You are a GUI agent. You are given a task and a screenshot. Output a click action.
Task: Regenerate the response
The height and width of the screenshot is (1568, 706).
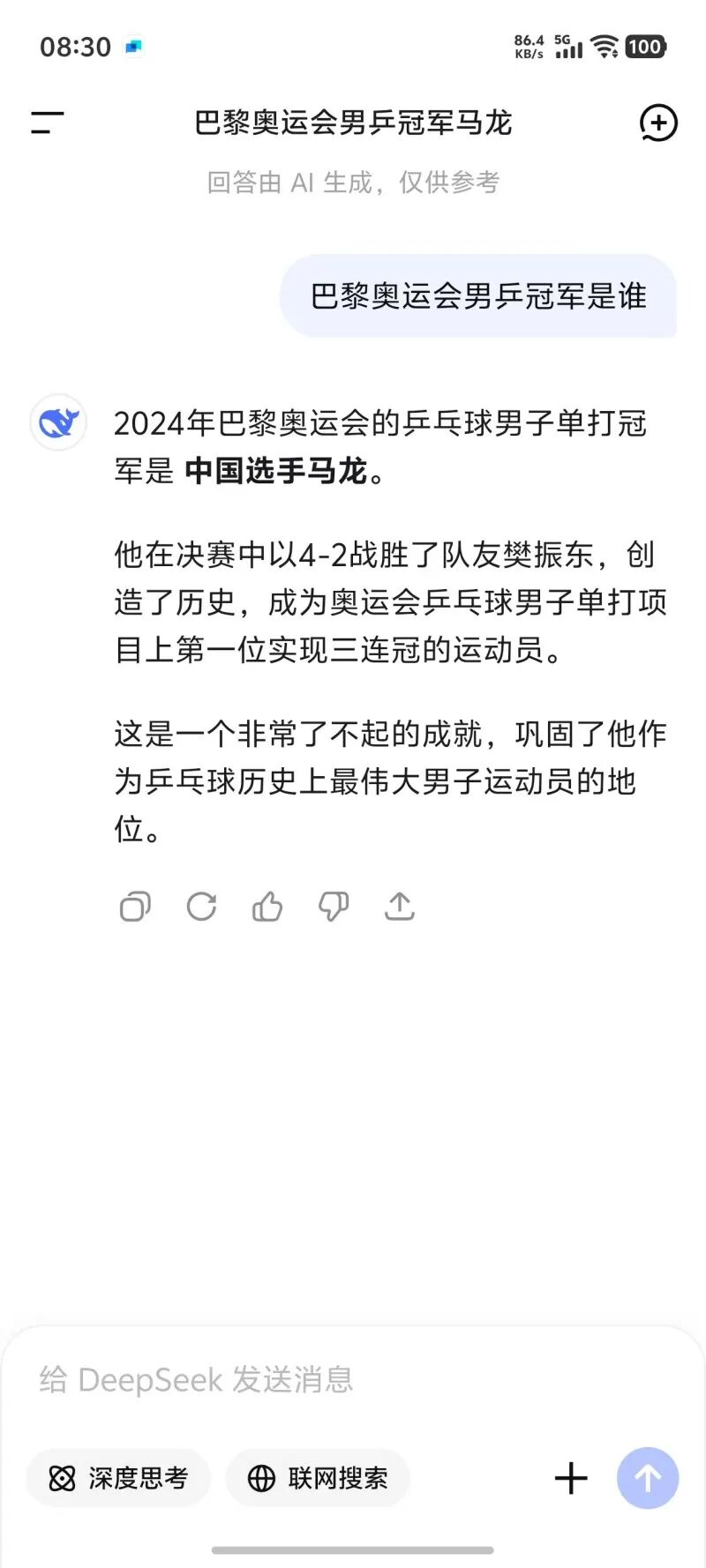tap(201, 907)
